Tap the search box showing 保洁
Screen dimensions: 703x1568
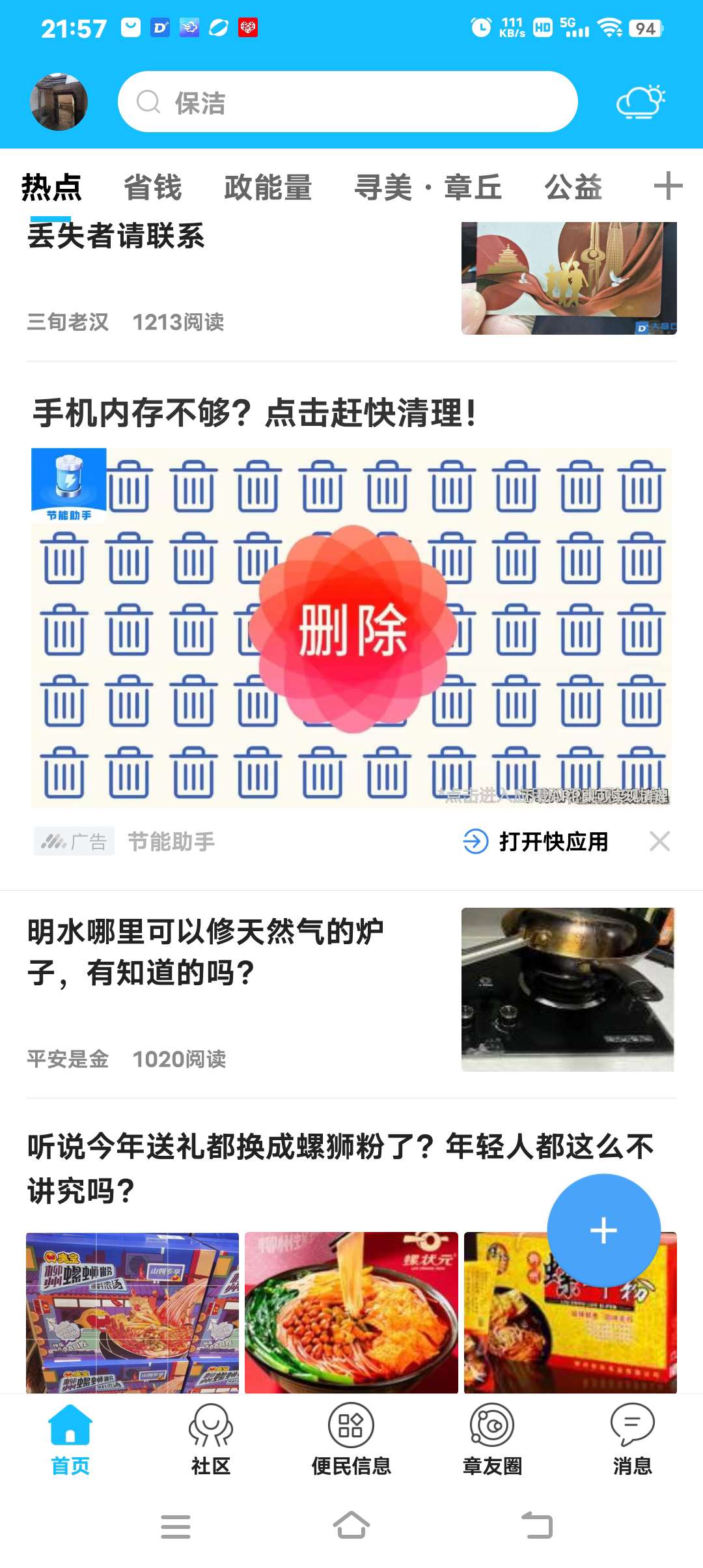pos(347,102)
